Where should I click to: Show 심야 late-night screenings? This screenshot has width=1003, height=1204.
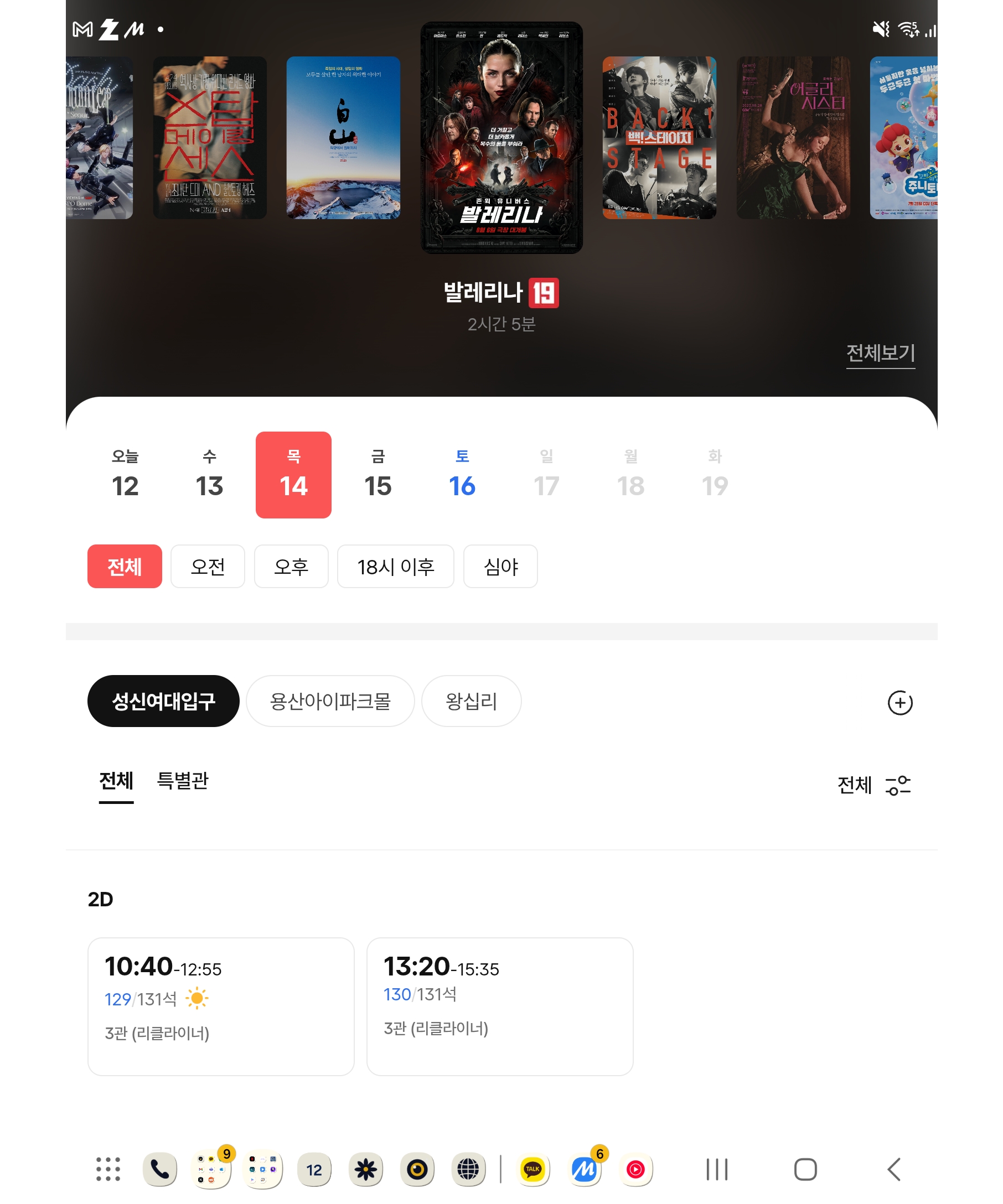500,567
